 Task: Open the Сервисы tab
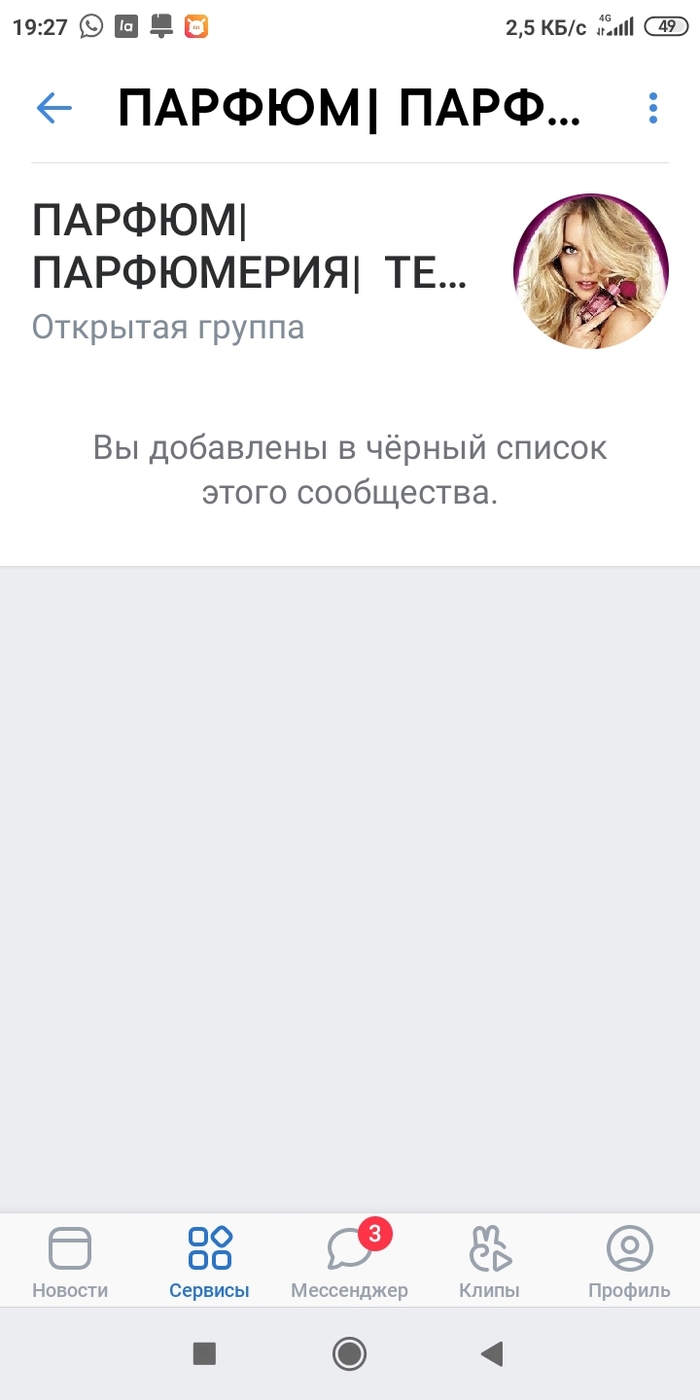point(209,1262)
